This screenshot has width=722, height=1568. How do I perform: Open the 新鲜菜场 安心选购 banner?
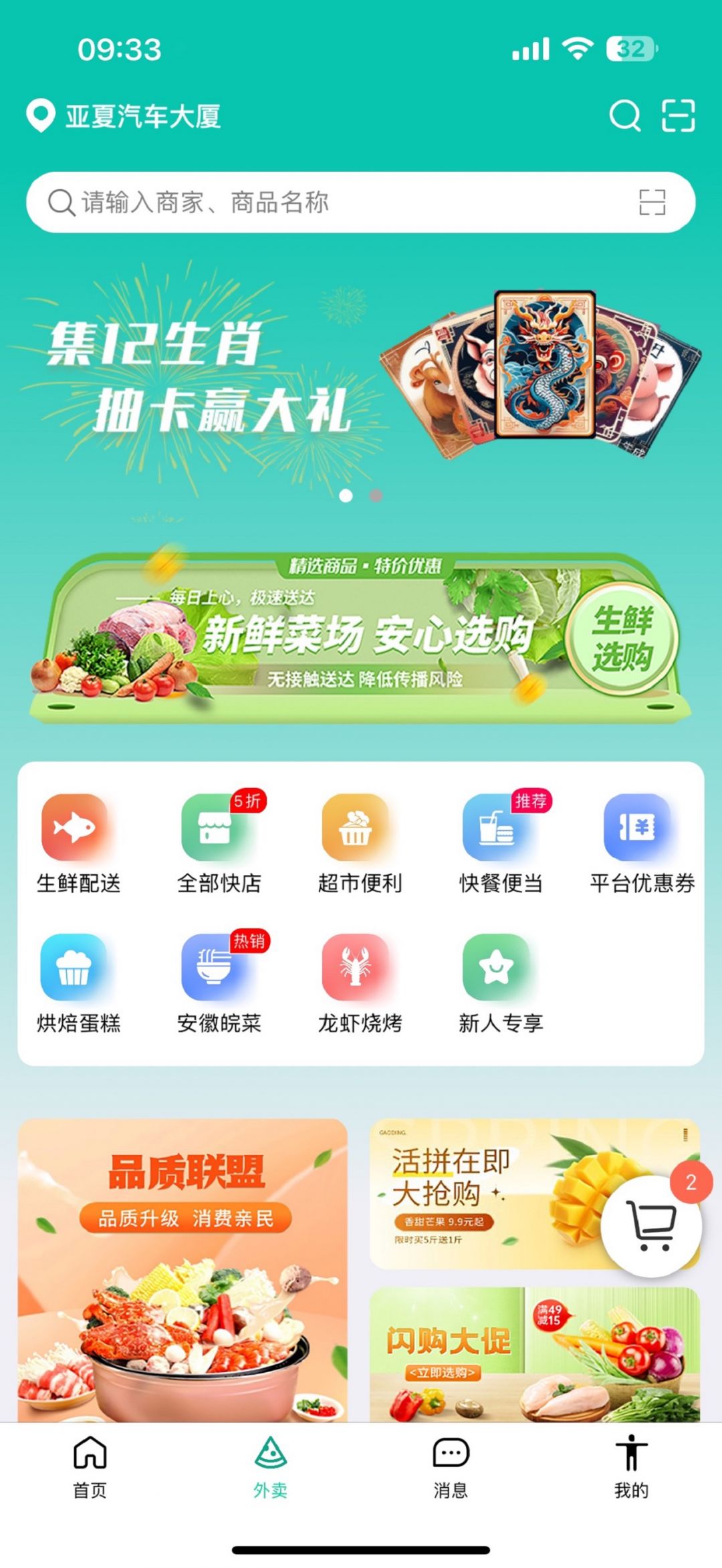coord(361,635)
